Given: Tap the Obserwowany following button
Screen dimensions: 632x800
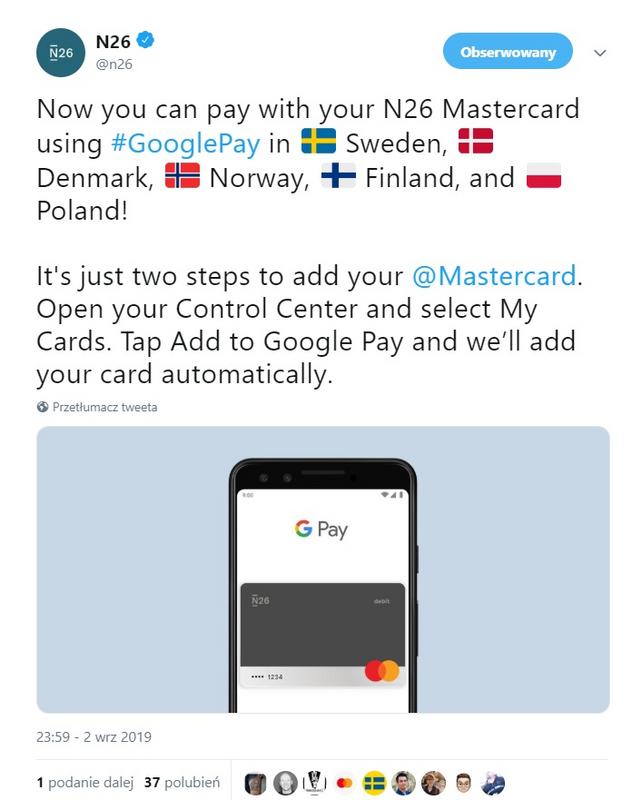Looking at the screenshot, I should 507,52.
